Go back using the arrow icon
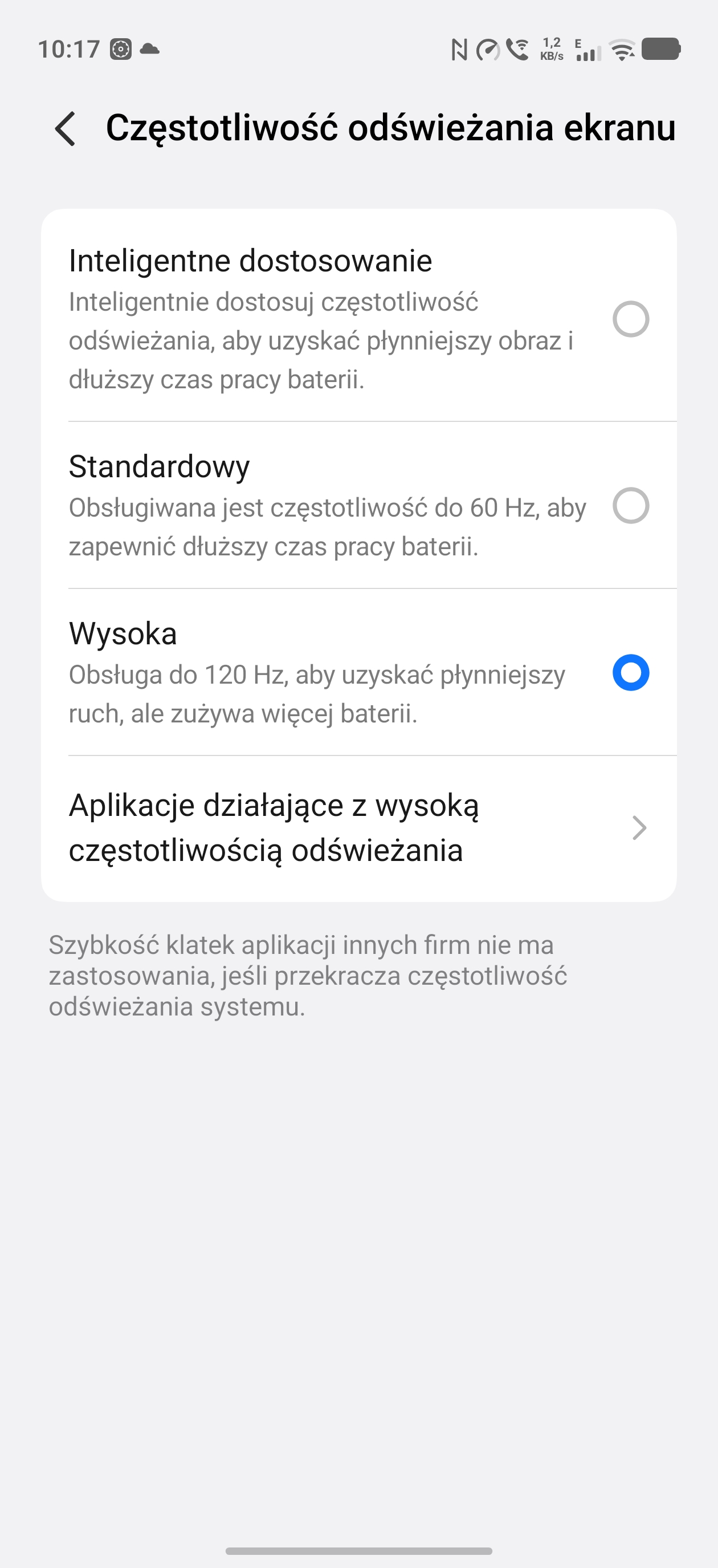The width and height of the screenshot is (718, 1568). 65,128
